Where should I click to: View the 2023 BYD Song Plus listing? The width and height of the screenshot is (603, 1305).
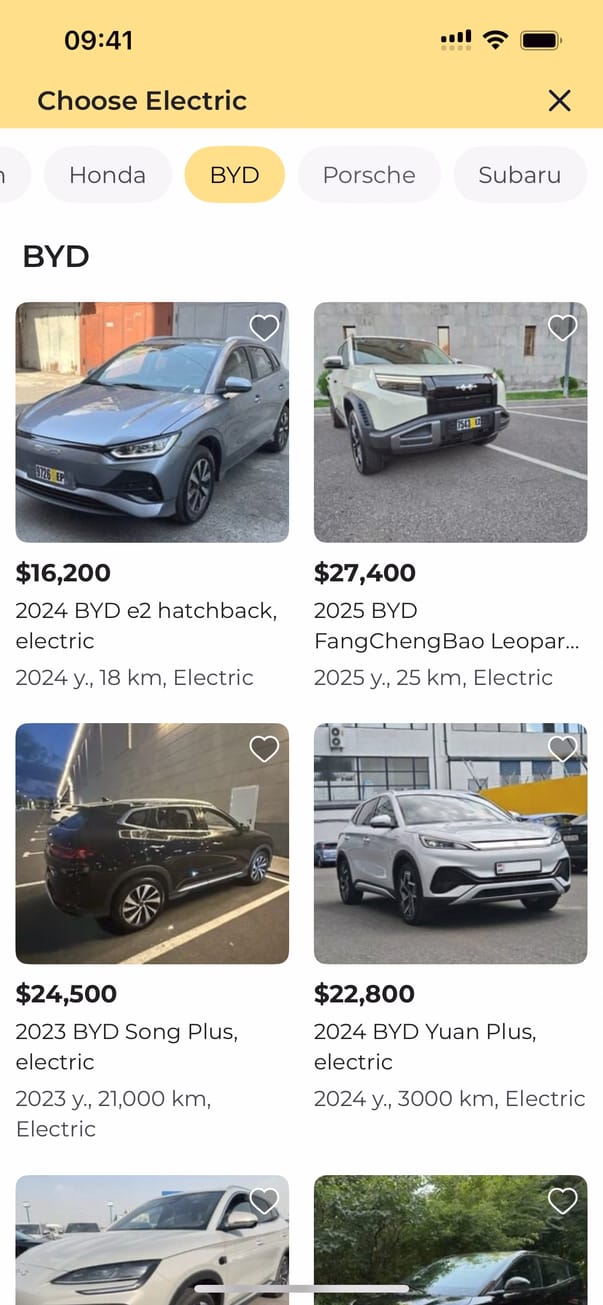tap(152, 844)
